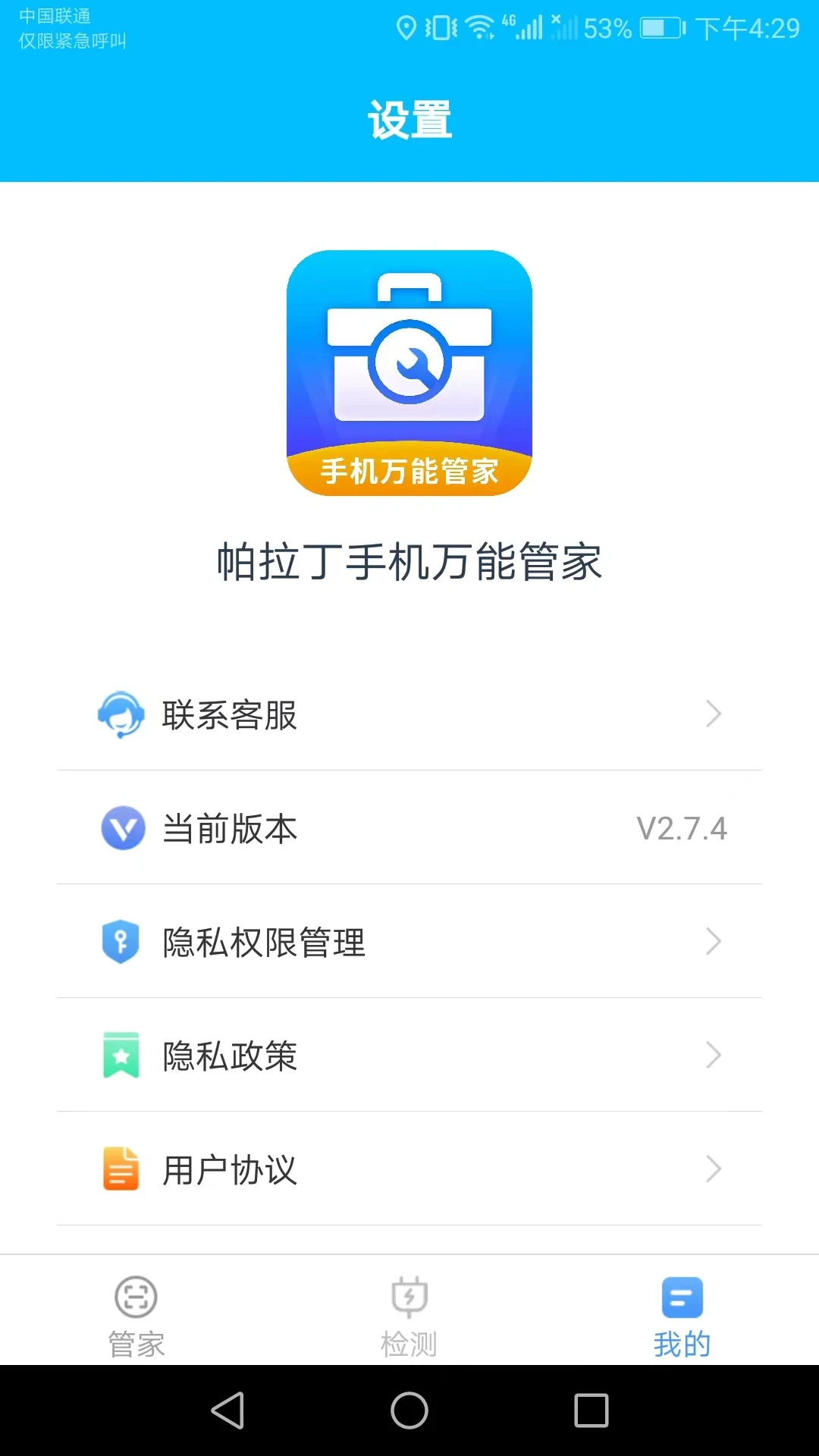Click the green bookmark privacy policy icon
Screen dimensions: 819x1456
point(120,1056)
